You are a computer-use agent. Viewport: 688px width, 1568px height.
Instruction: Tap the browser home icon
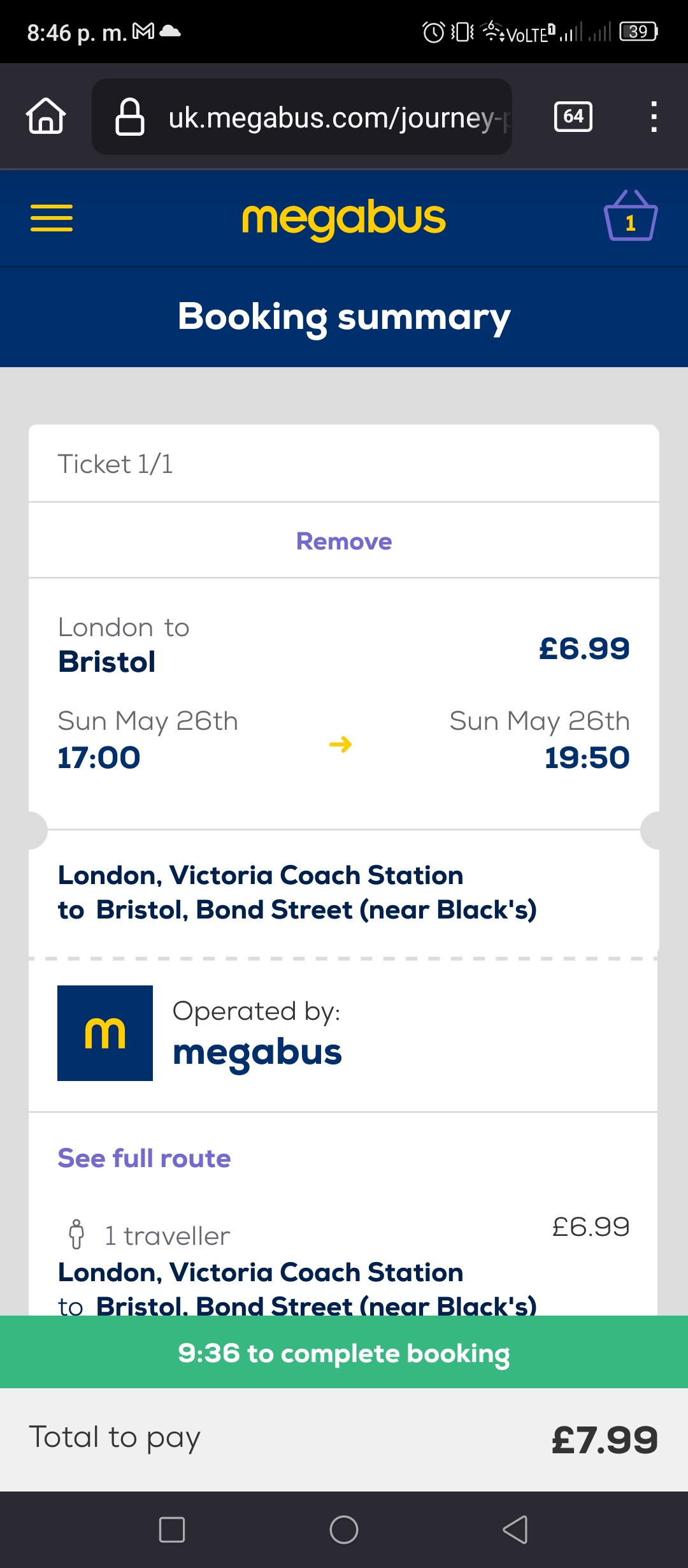[x=46, y=116]
